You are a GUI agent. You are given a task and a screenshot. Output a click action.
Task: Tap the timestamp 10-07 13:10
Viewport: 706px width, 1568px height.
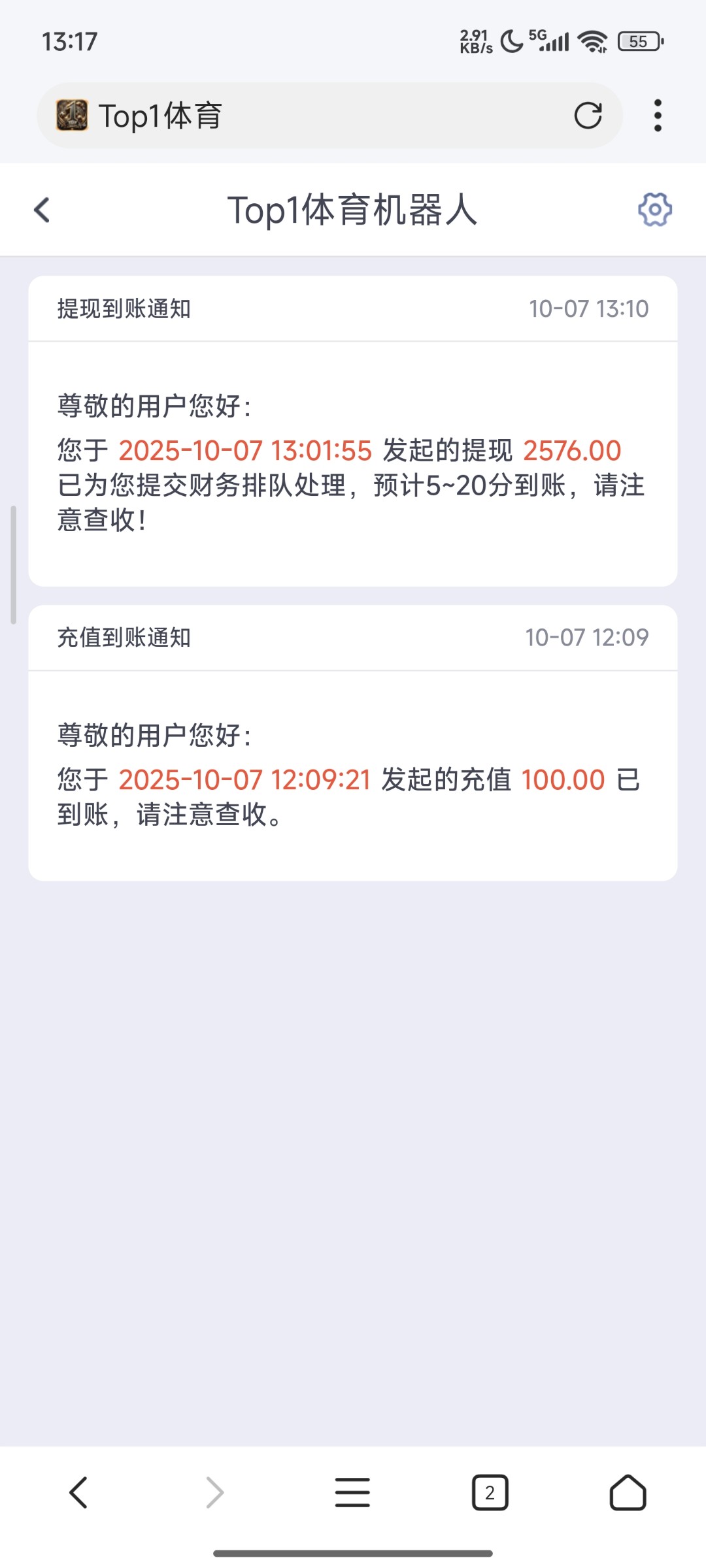click(588, 308)
